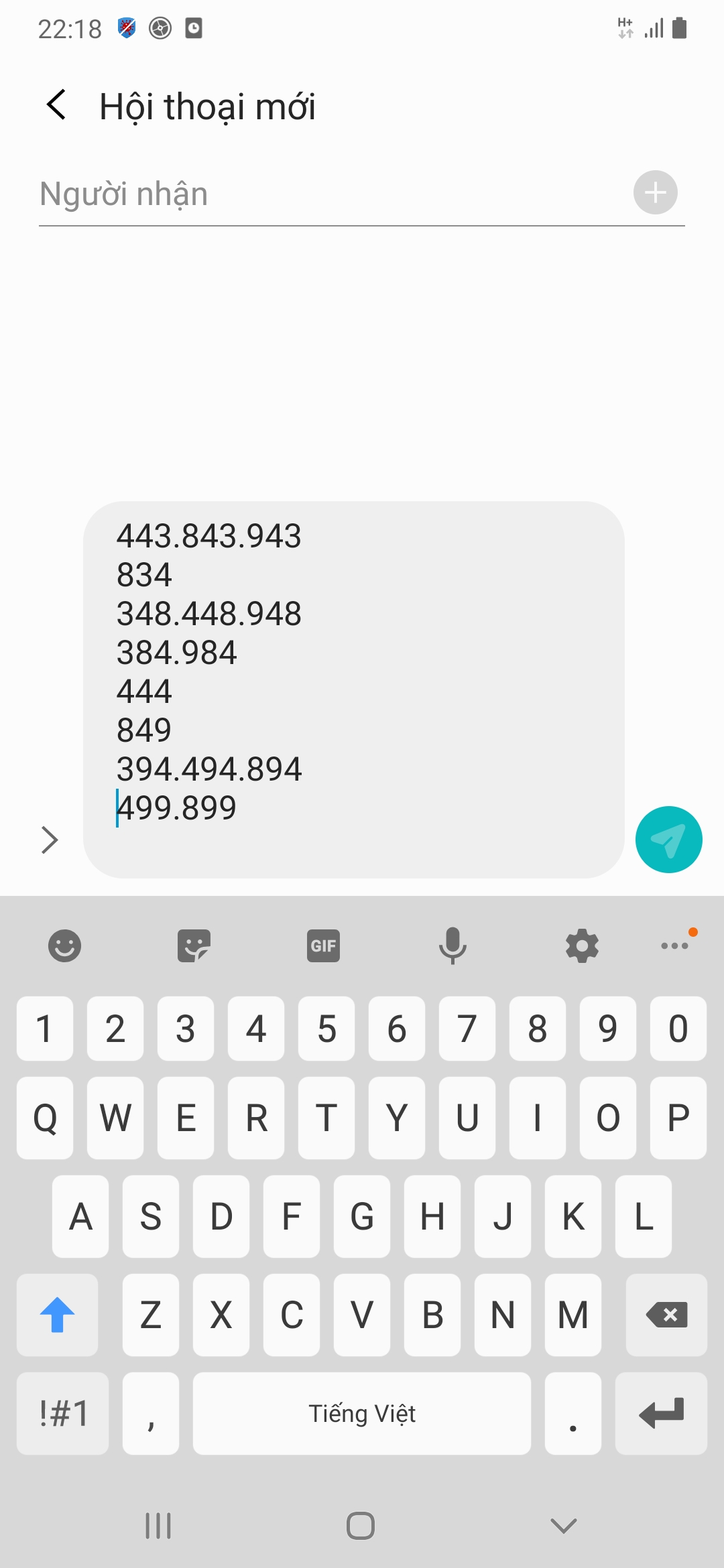
Task: Open keyboard settings via the gear icon
Action: click(x=581, y=945)
